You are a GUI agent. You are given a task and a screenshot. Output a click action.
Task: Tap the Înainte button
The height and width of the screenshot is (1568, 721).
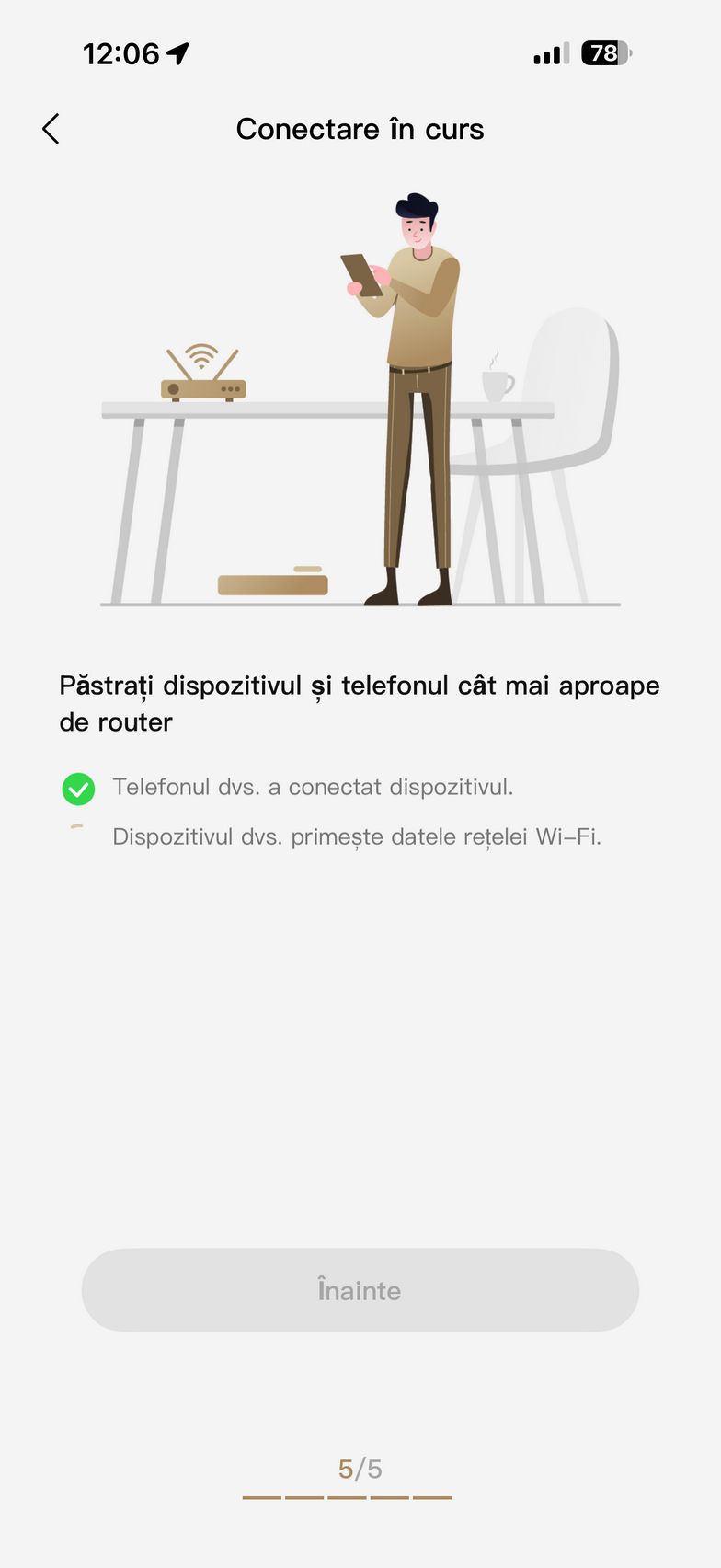click(x=360, y=1289)
